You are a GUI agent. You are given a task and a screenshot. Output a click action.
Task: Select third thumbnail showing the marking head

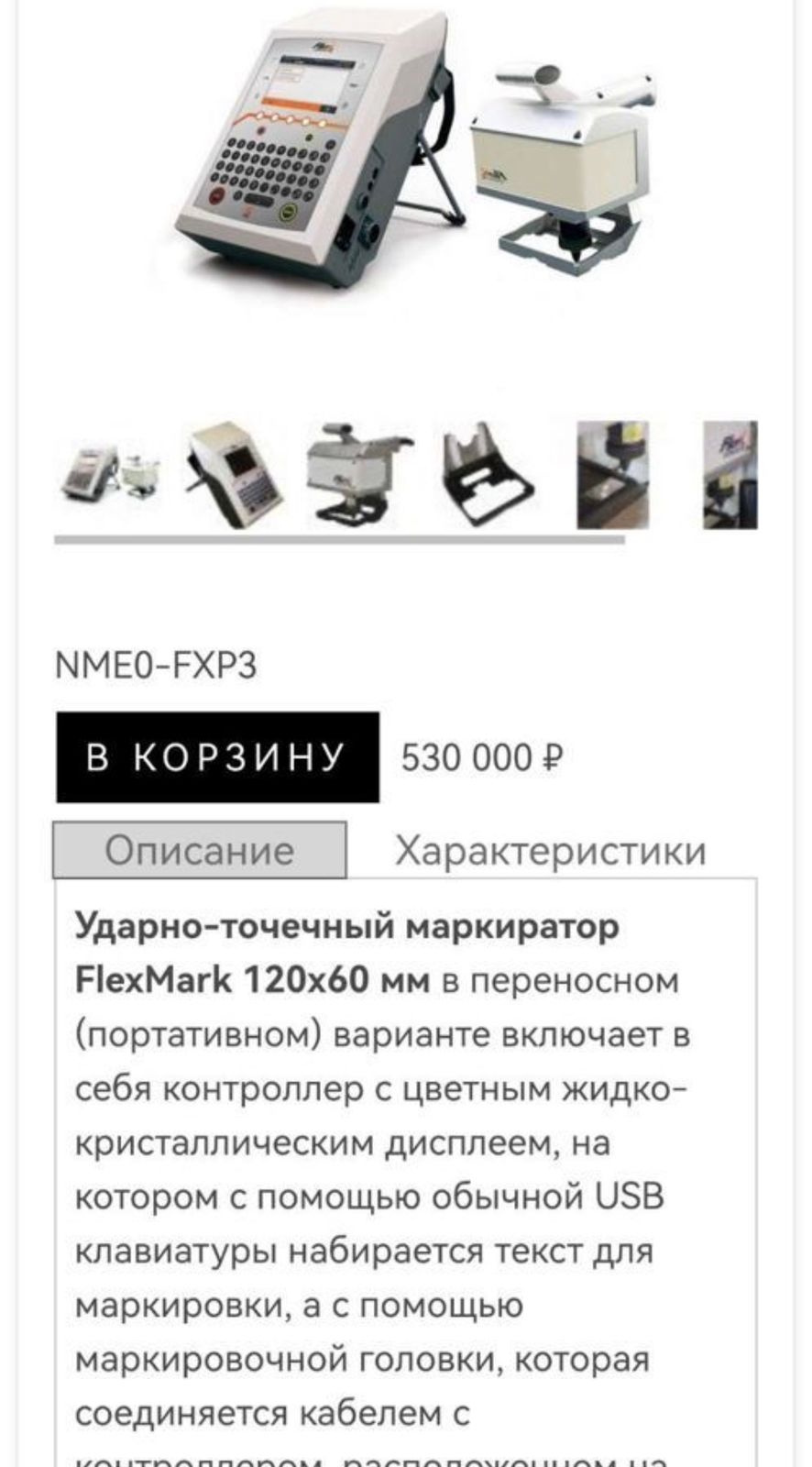(x=359, y=475)
